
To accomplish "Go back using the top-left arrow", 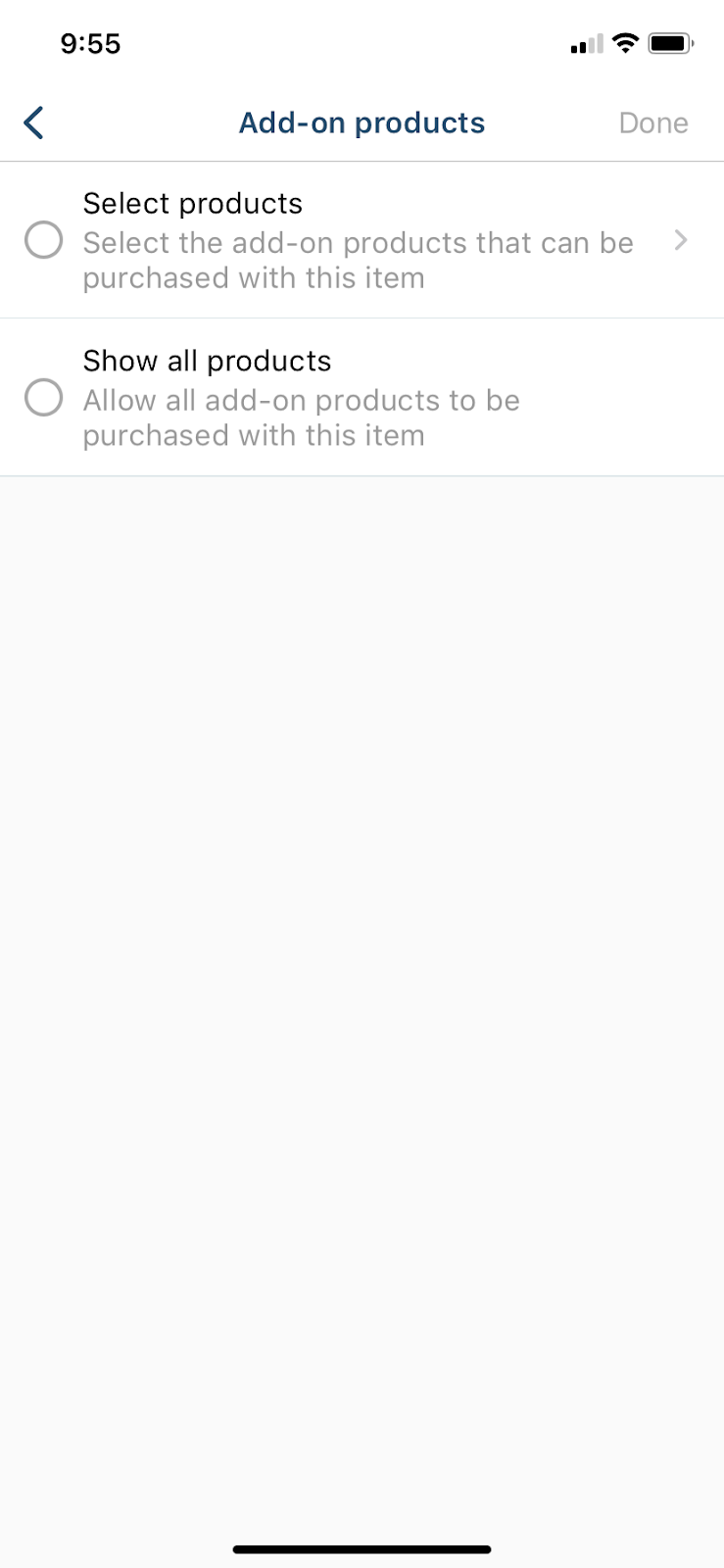I will click(33, 122).
